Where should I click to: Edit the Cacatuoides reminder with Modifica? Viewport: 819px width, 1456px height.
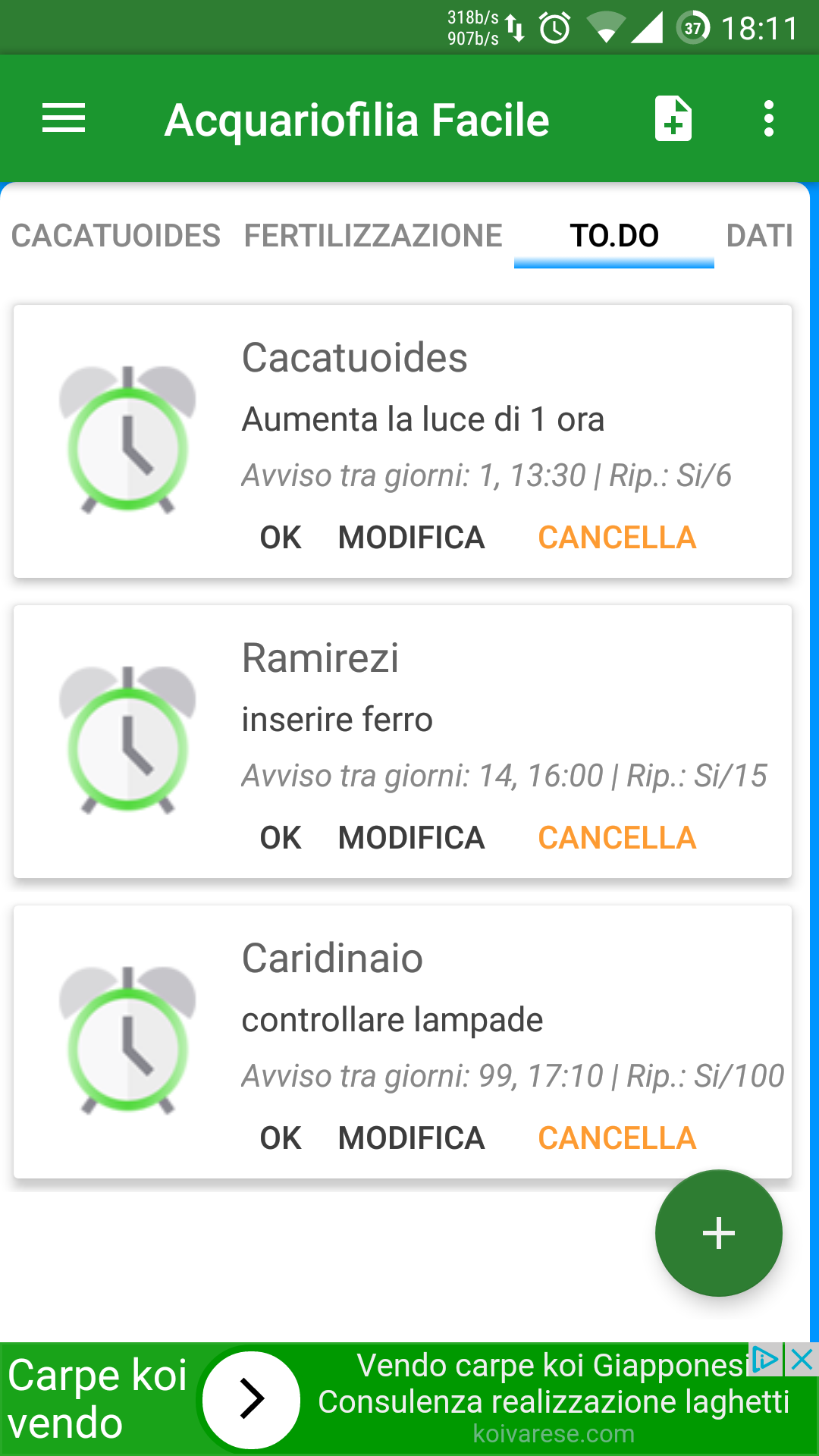(411, 538)
